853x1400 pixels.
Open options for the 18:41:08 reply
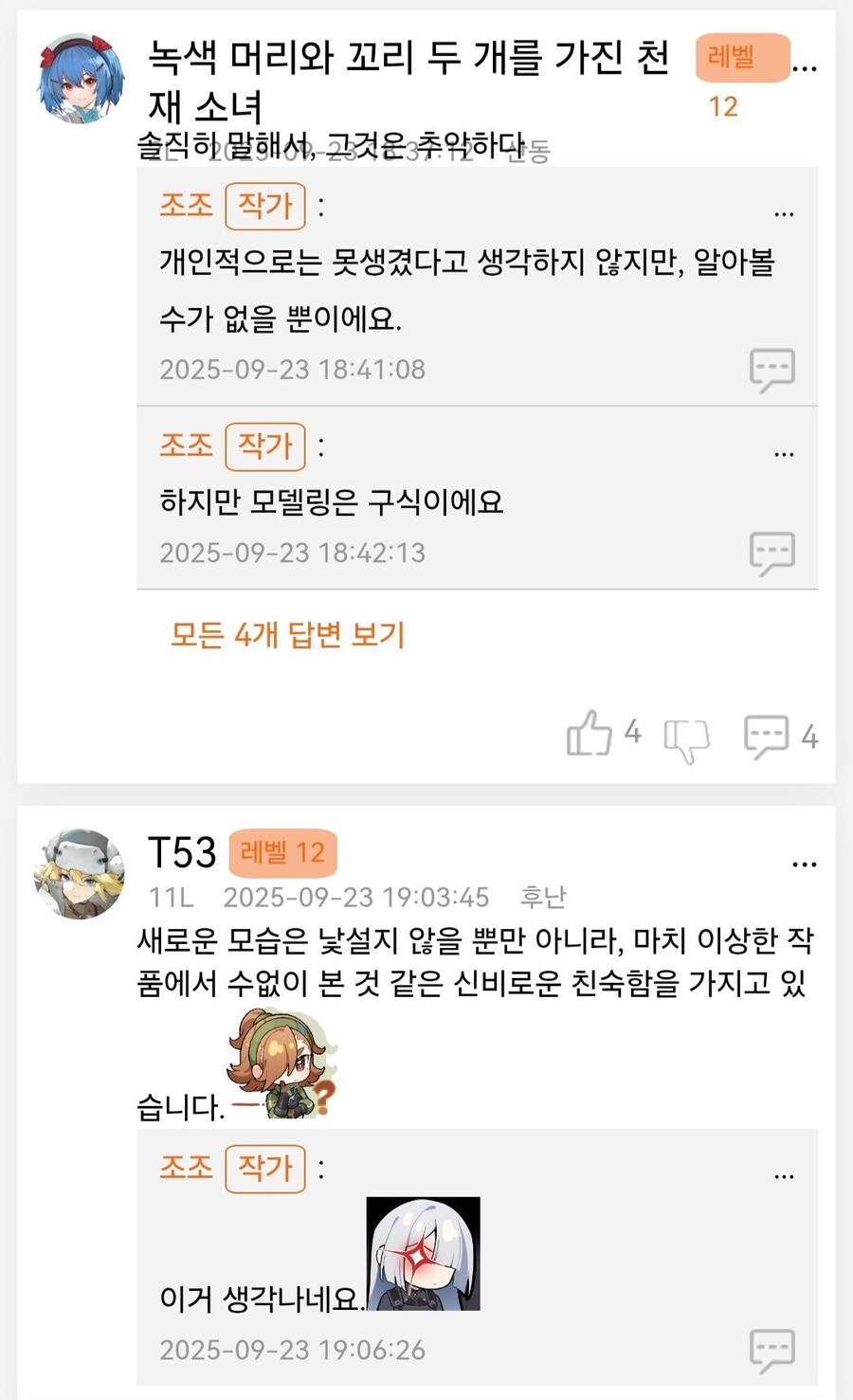[x=784, y=214]
